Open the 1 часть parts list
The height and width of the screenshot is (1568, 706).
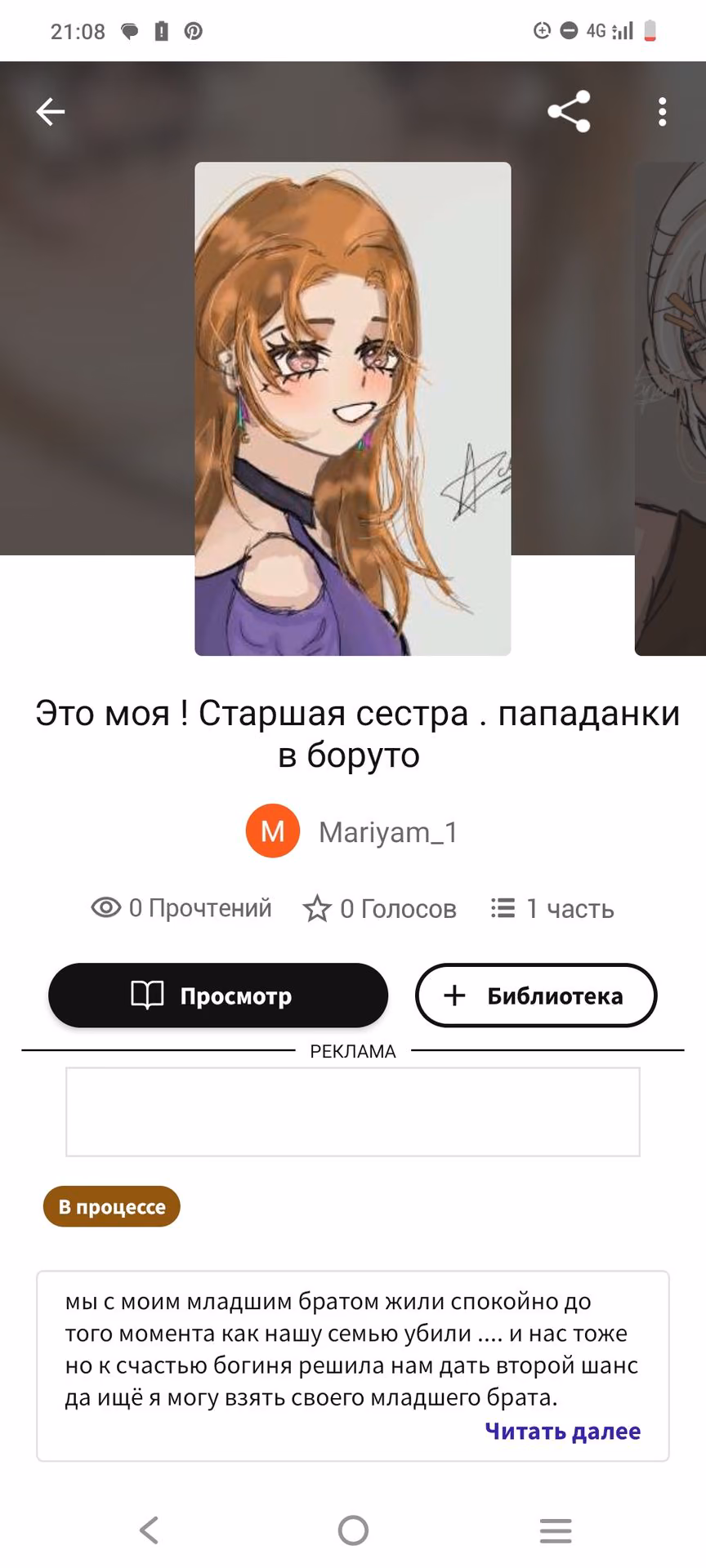(552, 908)
